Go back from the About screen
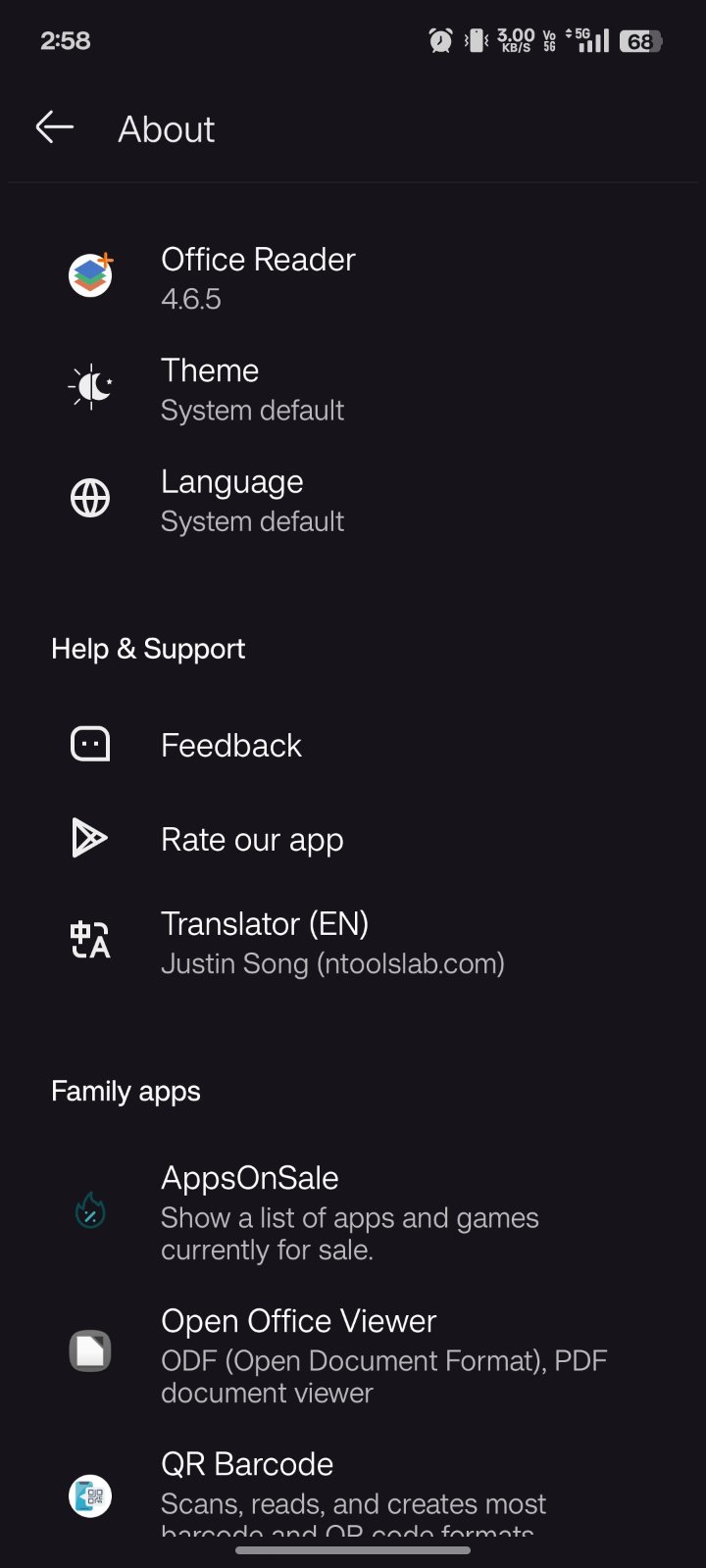This screenshot has height=1568, width=706. click(x=55, y=127)
